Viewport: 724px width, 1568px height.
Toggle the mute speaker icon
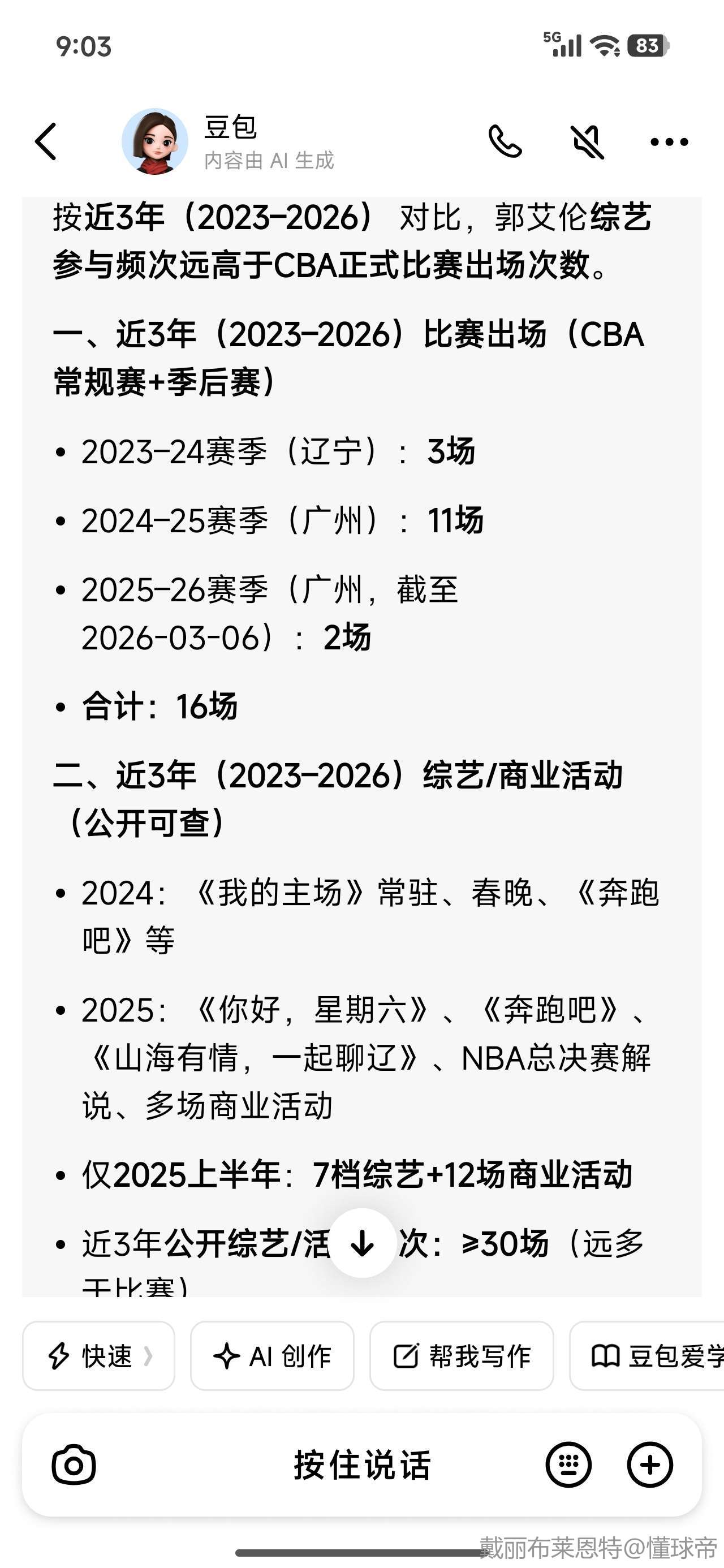pyautogui.click(x=587, y=141)
